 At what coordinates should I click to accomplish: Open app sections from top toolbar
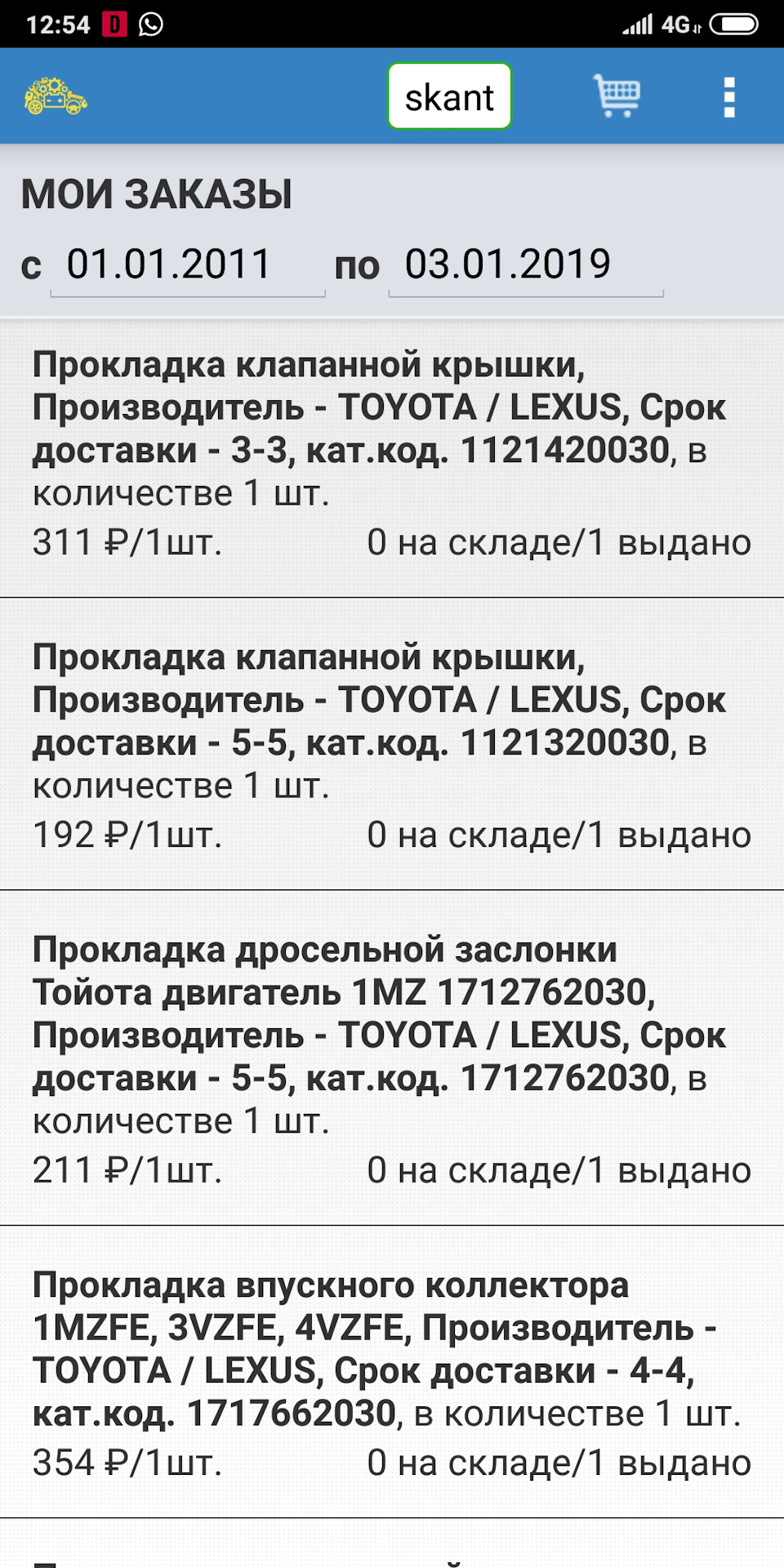[x=449, y=96]
